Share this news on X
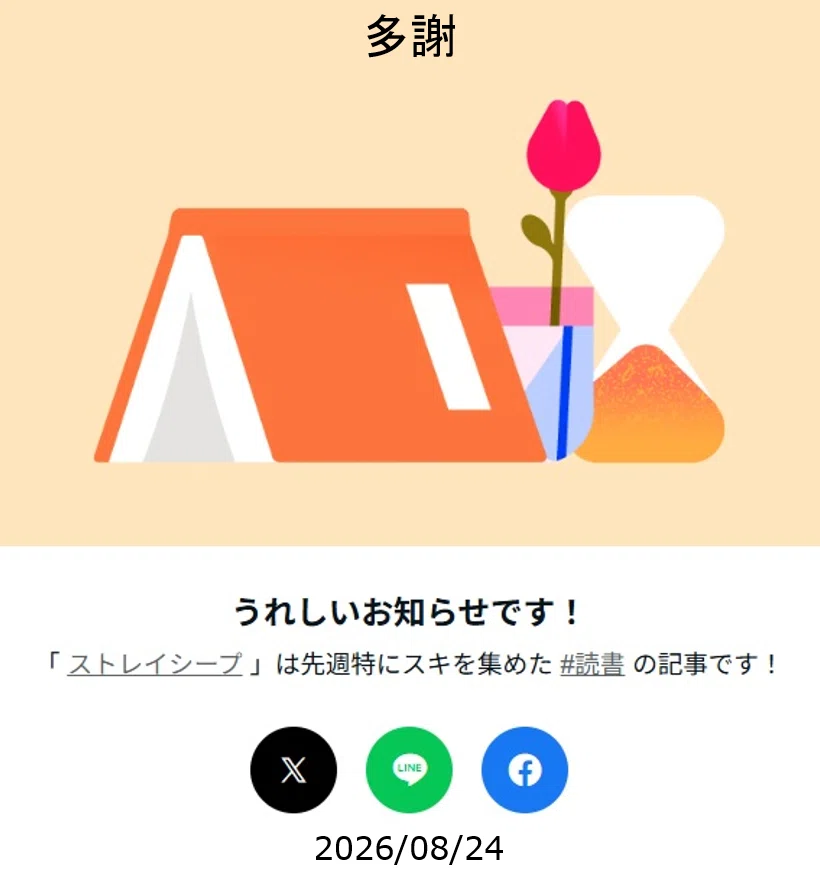This screenshot has width=820, height=873. pos(293,769)
